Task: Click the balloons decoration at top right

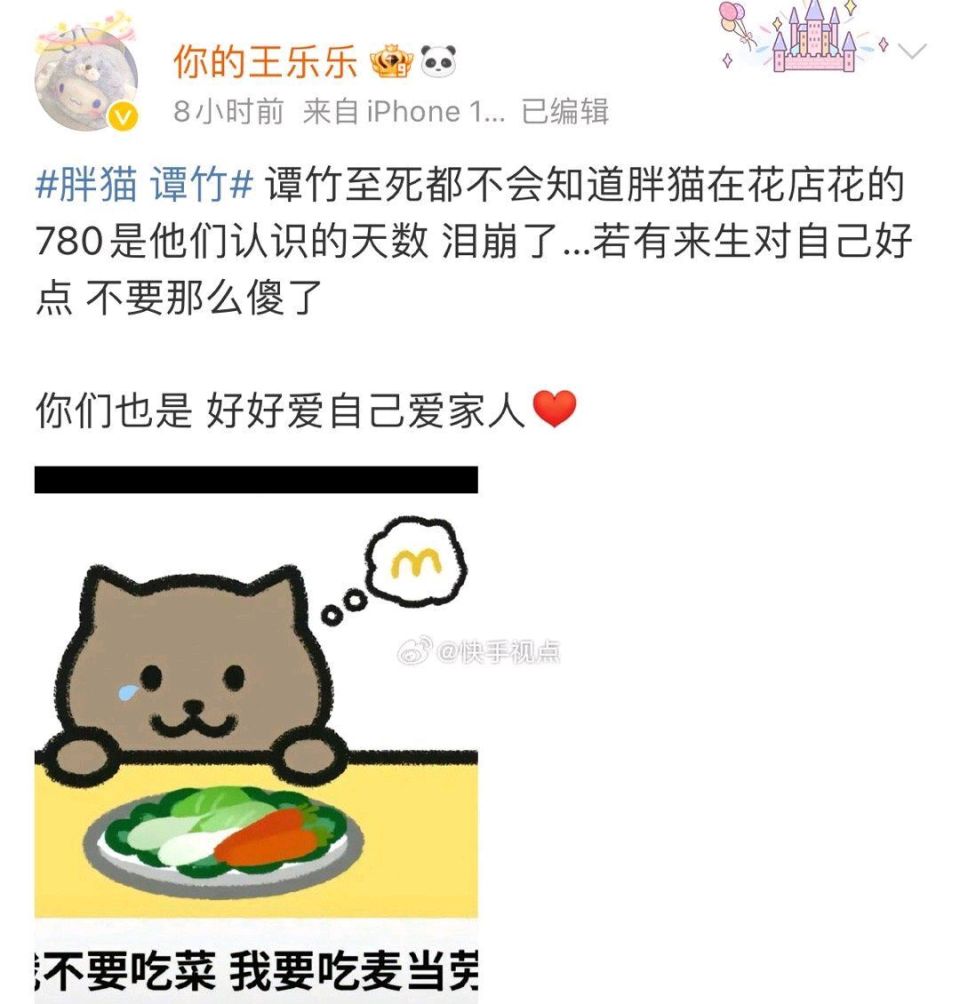Action: click(731, 14)
